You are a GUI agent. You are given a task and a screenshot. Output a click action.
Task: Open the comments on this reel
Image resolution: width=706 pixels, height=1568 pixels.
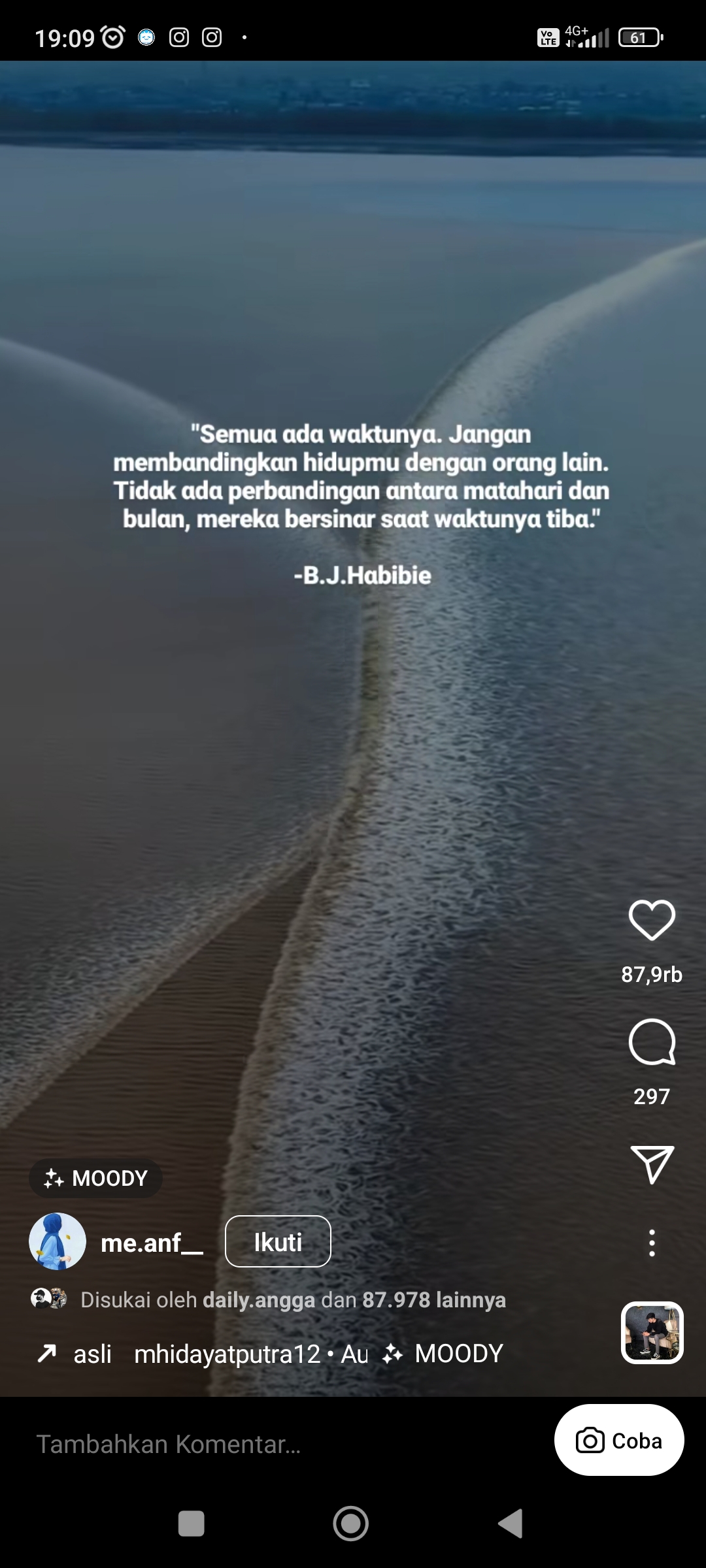(652, 1042)
